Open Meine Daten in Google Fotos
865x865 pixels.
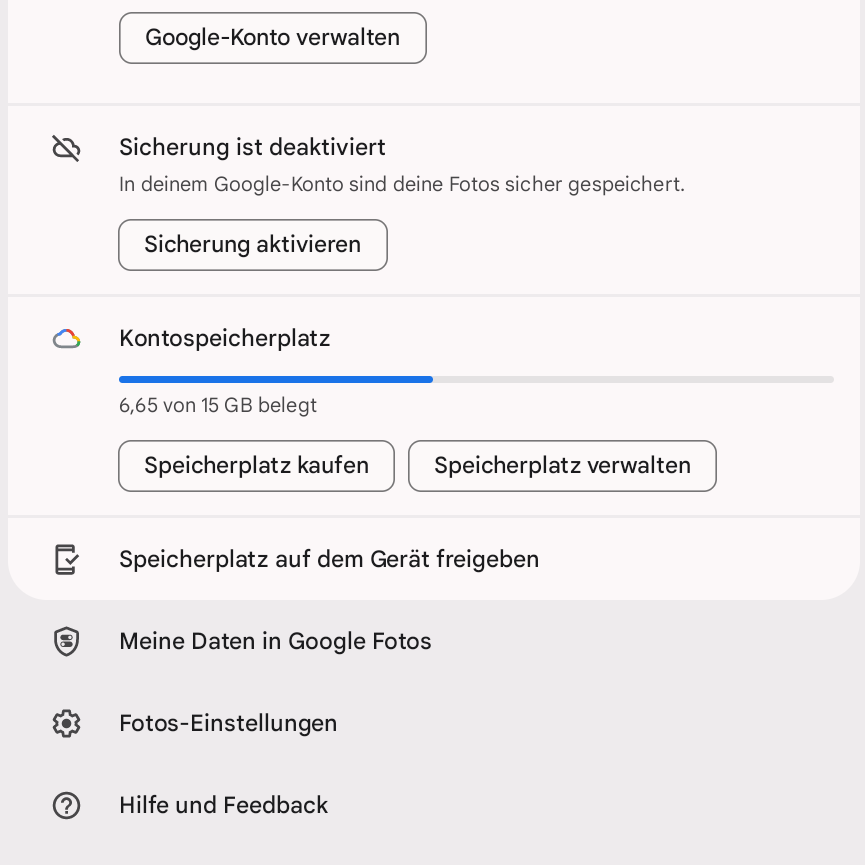click(x=275, y=641)
